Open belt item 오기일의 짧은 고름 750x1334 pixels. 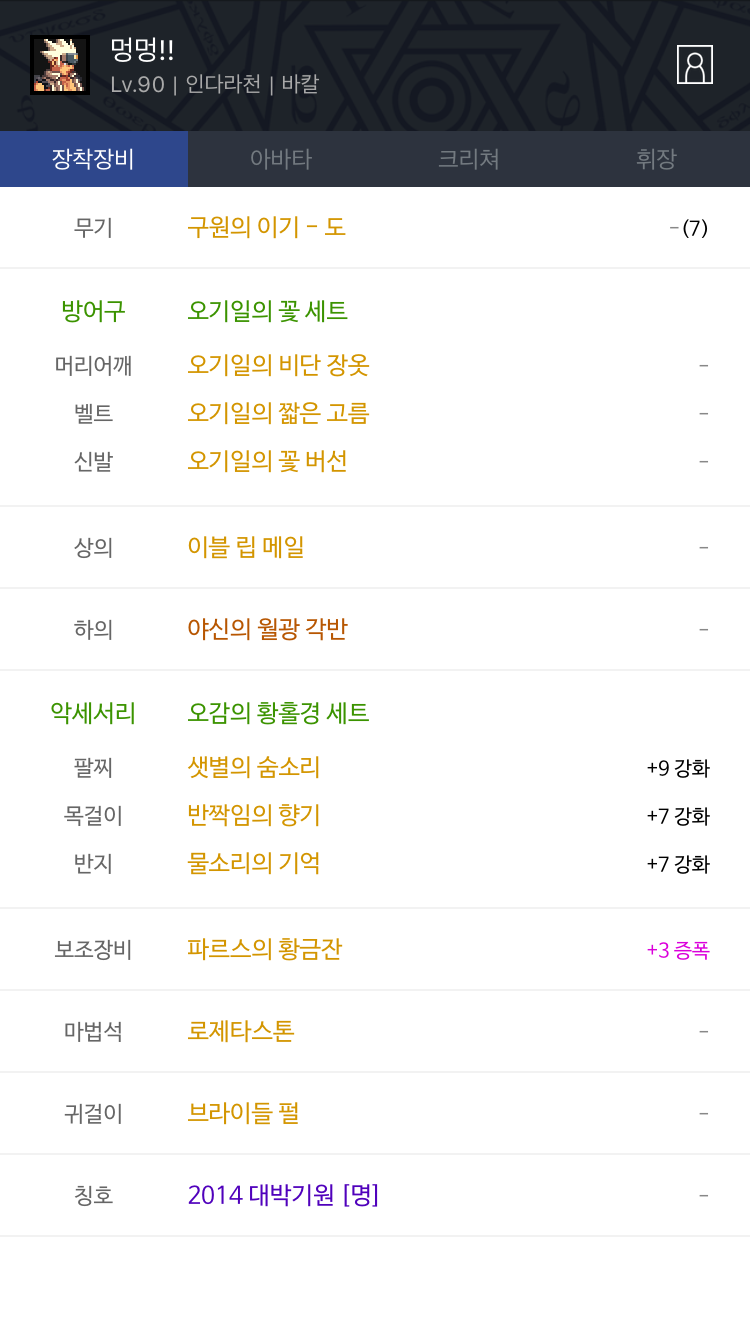click(x=278, y=413)
